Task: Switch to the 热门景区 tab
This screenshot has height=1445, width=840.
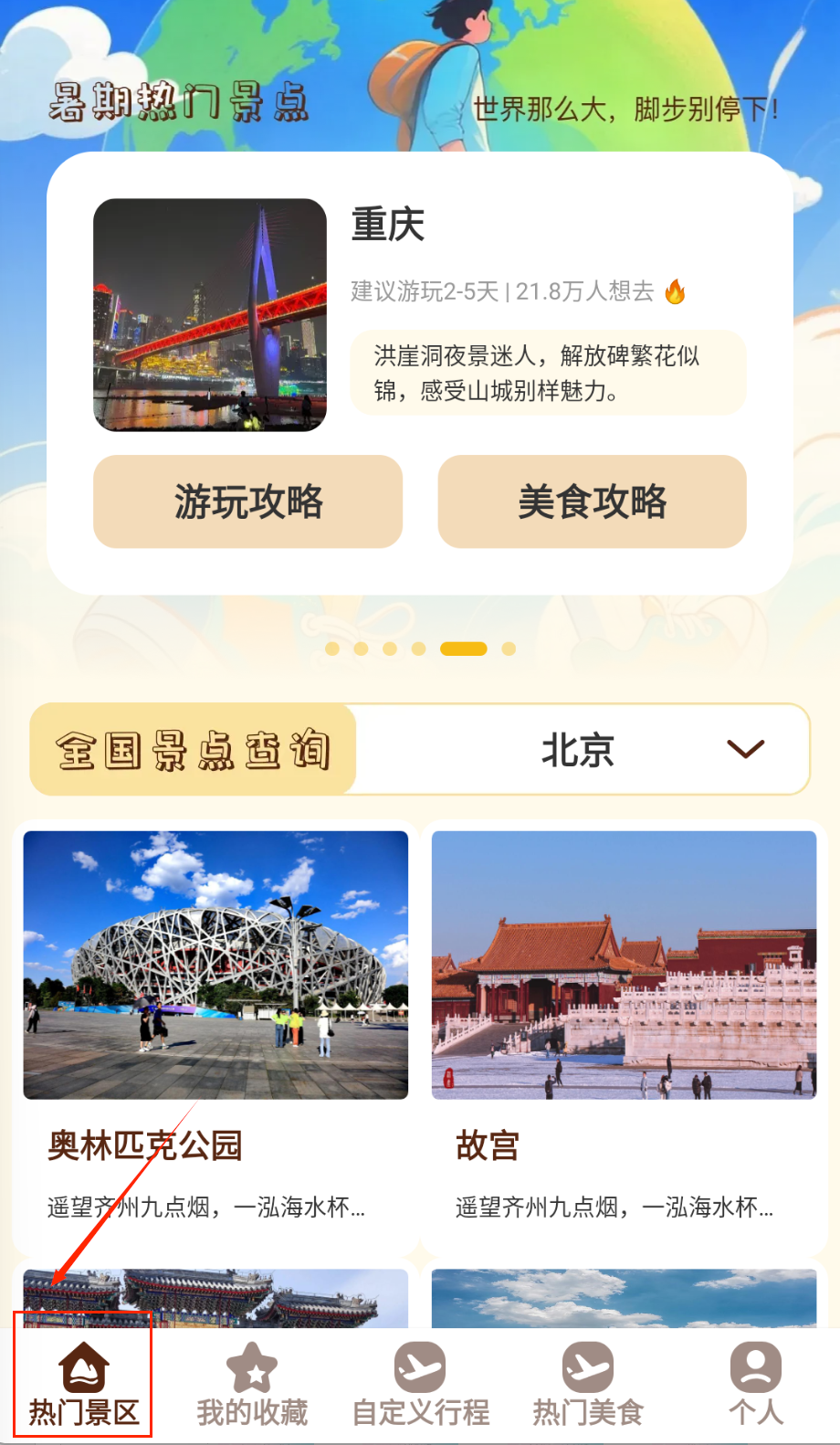Action: [x=83, y=1383]
